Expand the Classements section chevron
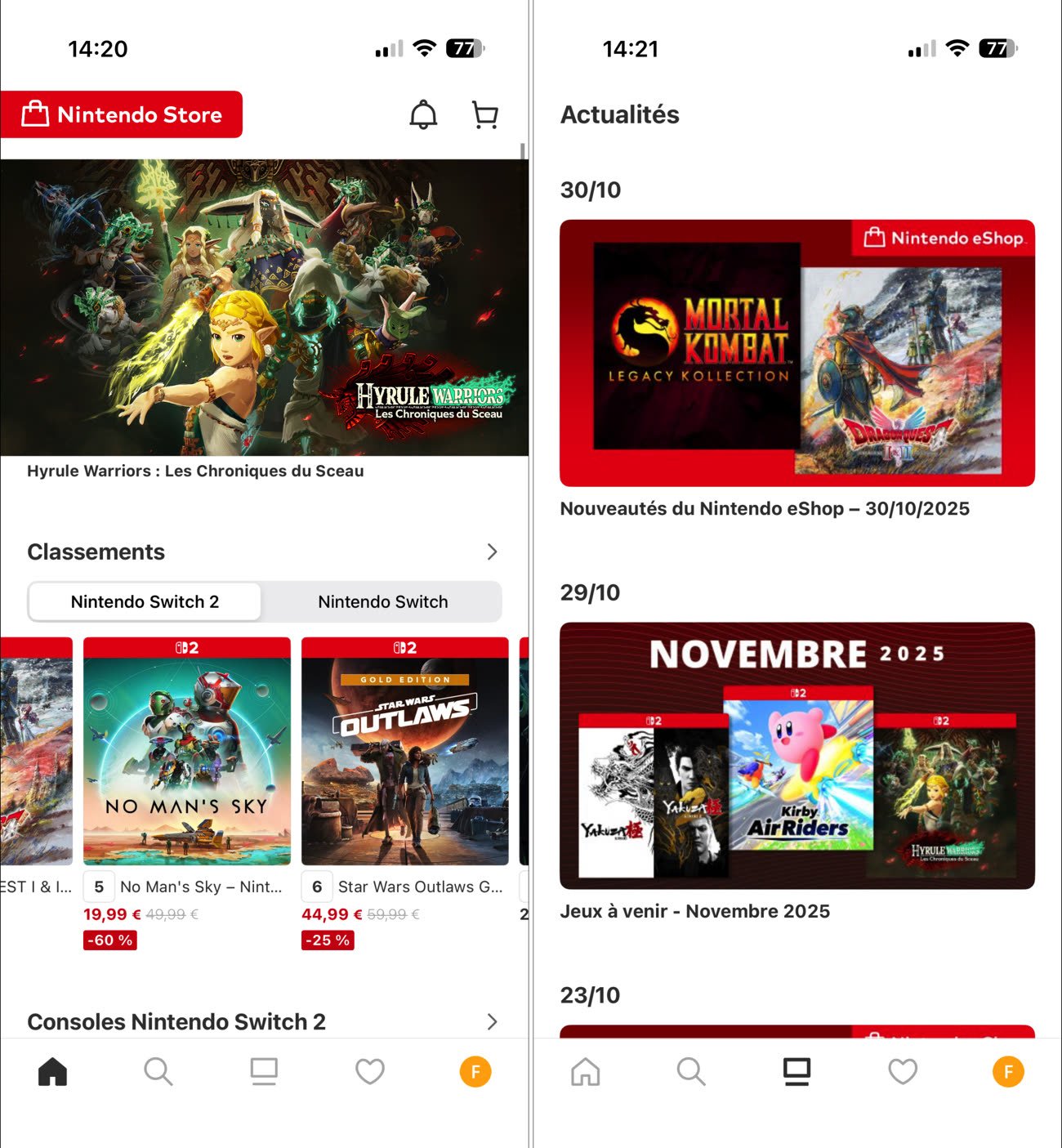This screenshot has width=1062, height=1148. [492, 552]
